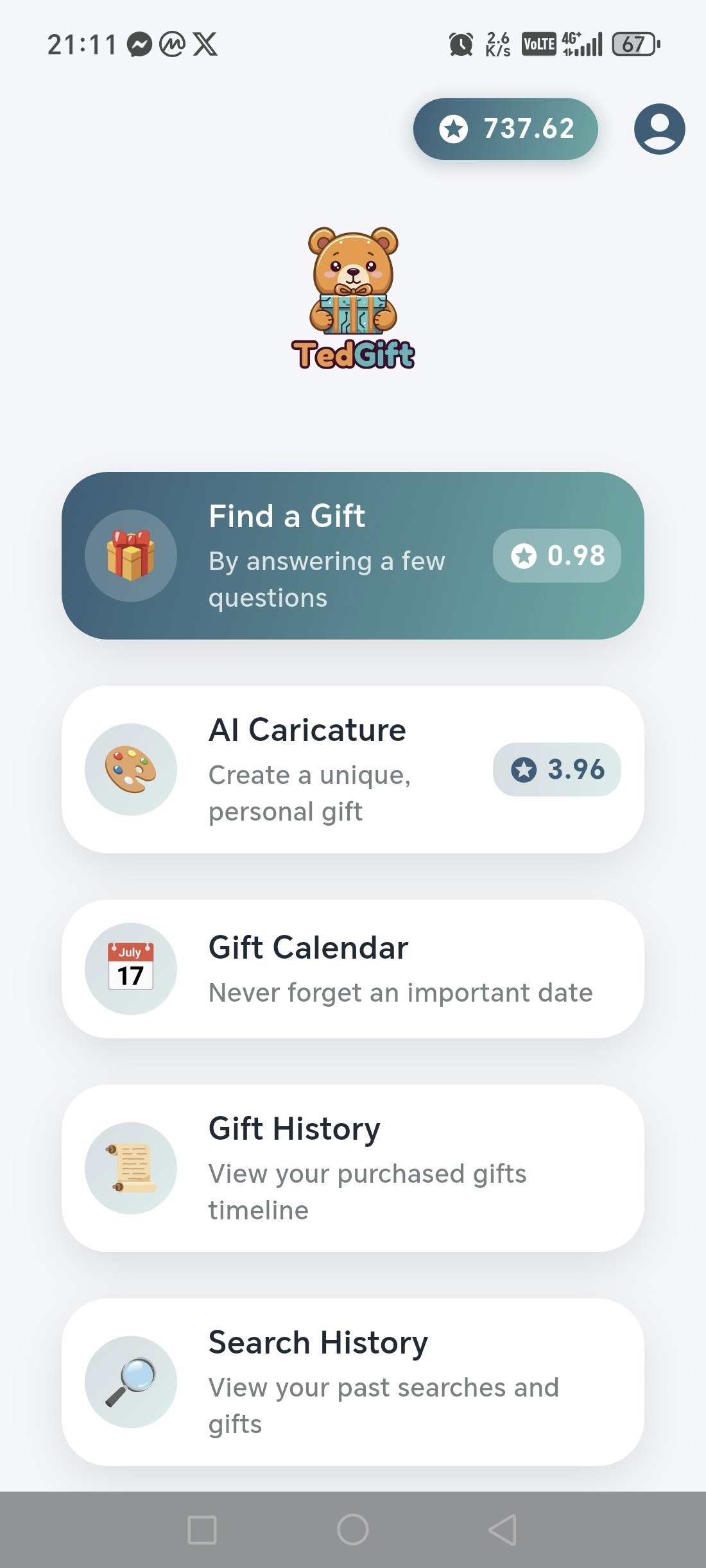Select the gift box icon on Find a Gift

pos(131,556)
